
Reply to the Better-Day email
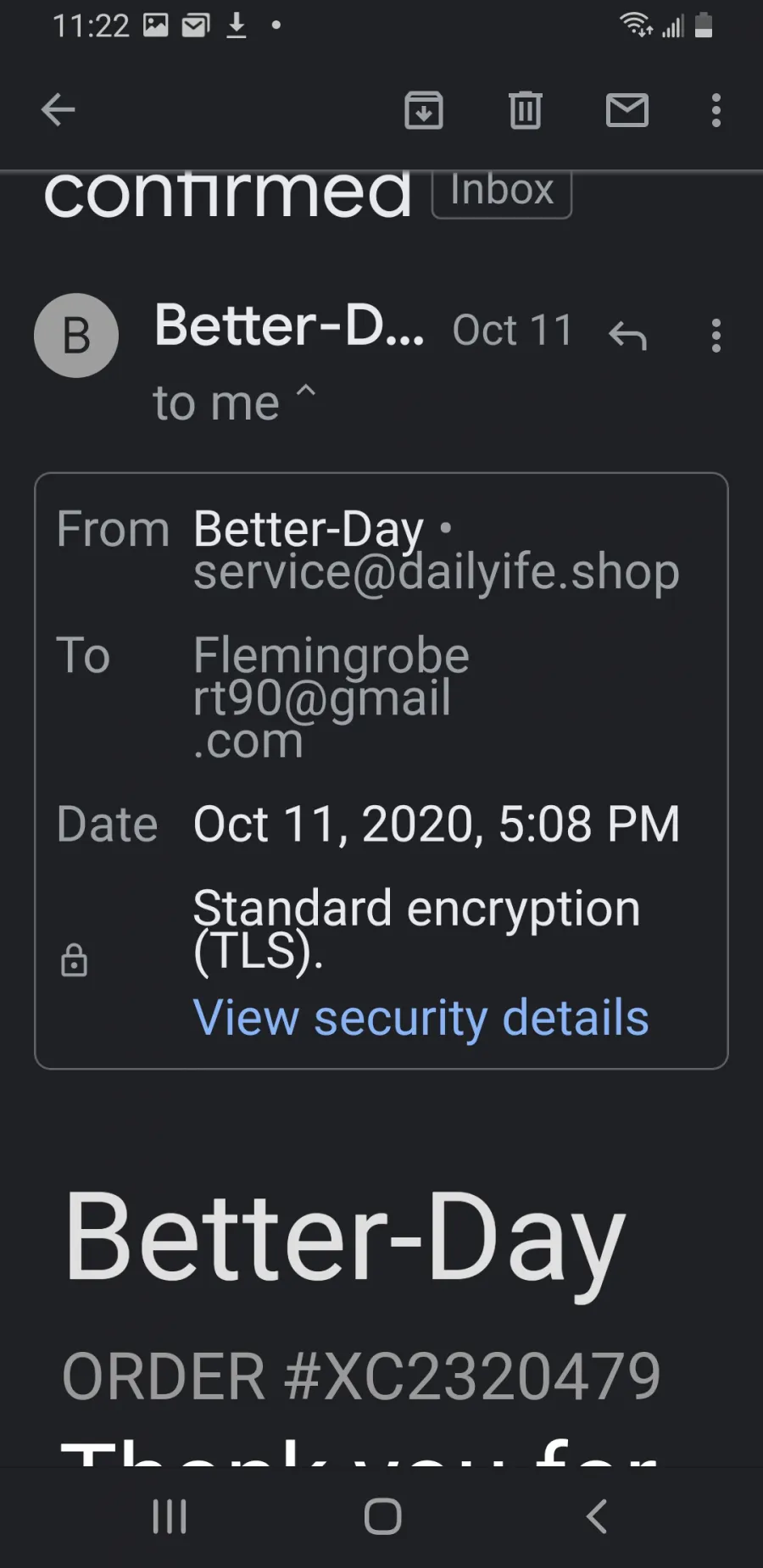pos(627,336)
